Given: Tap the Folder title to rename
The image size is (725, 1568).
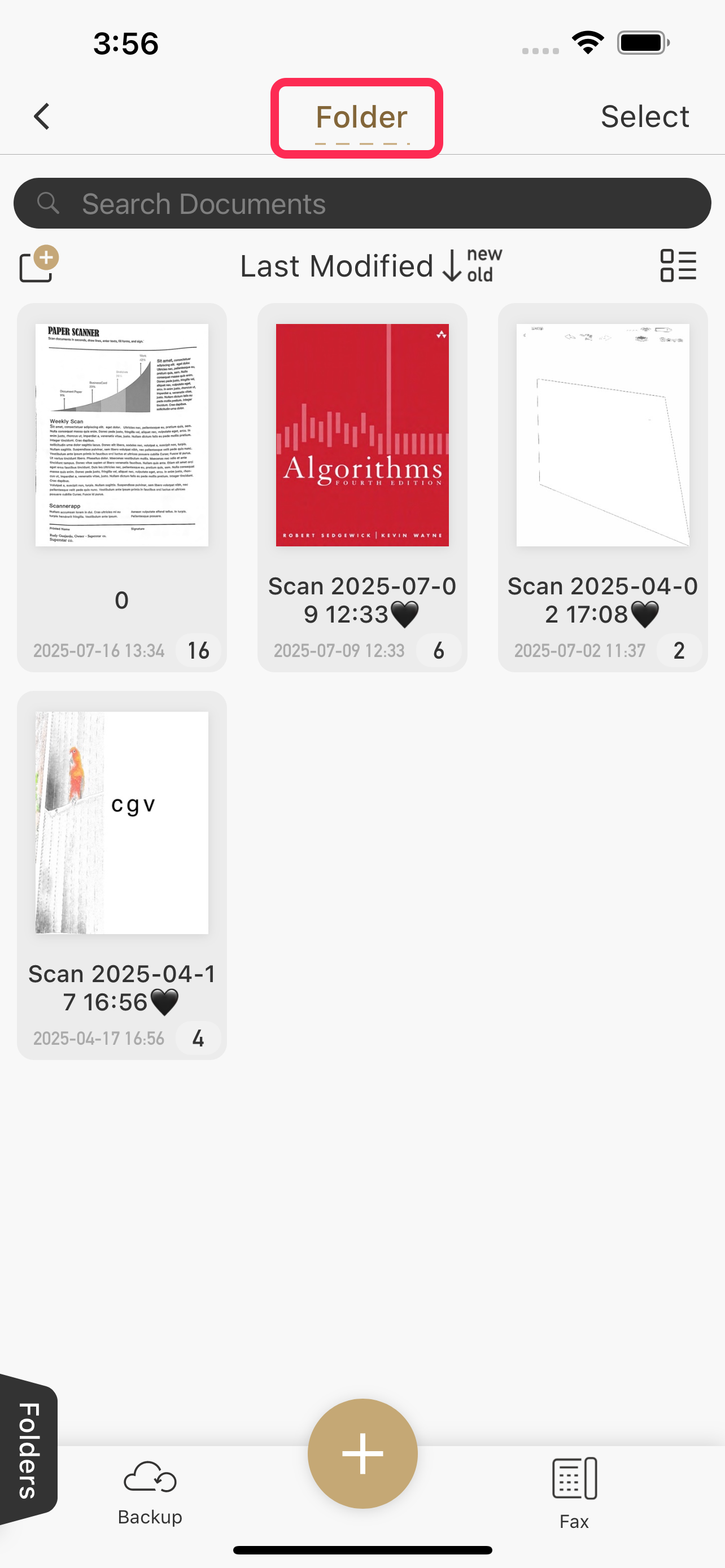Looking at the screenshot, I should (361, 117).
